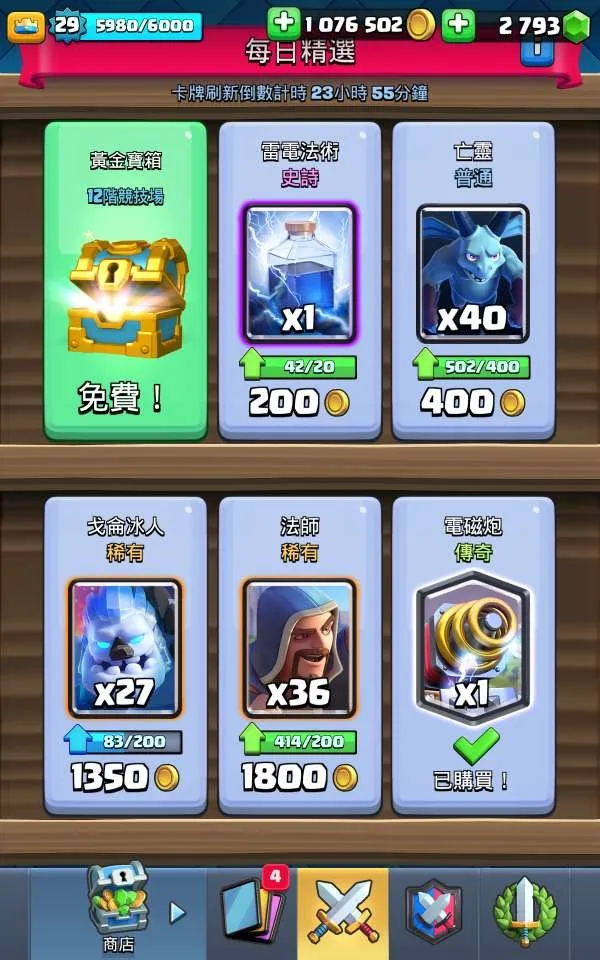Screen dimensions: 600x960
Task: Buy the 雷電法術 card for 200 gold
Action: point(300,281)
